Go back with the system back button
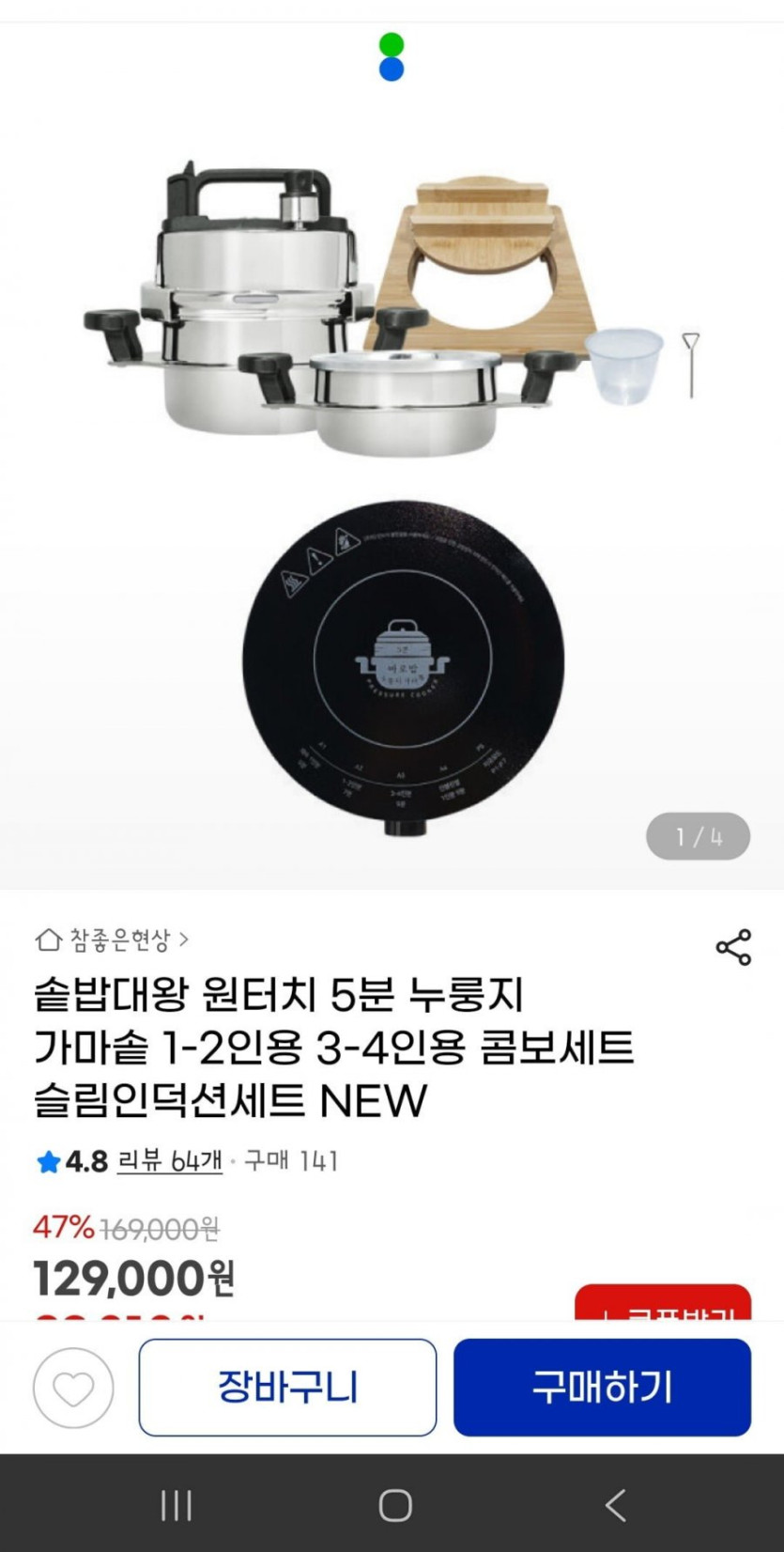Image resolution: width=784 pixels, height=1552 pixels. (x=615, y=1505)
